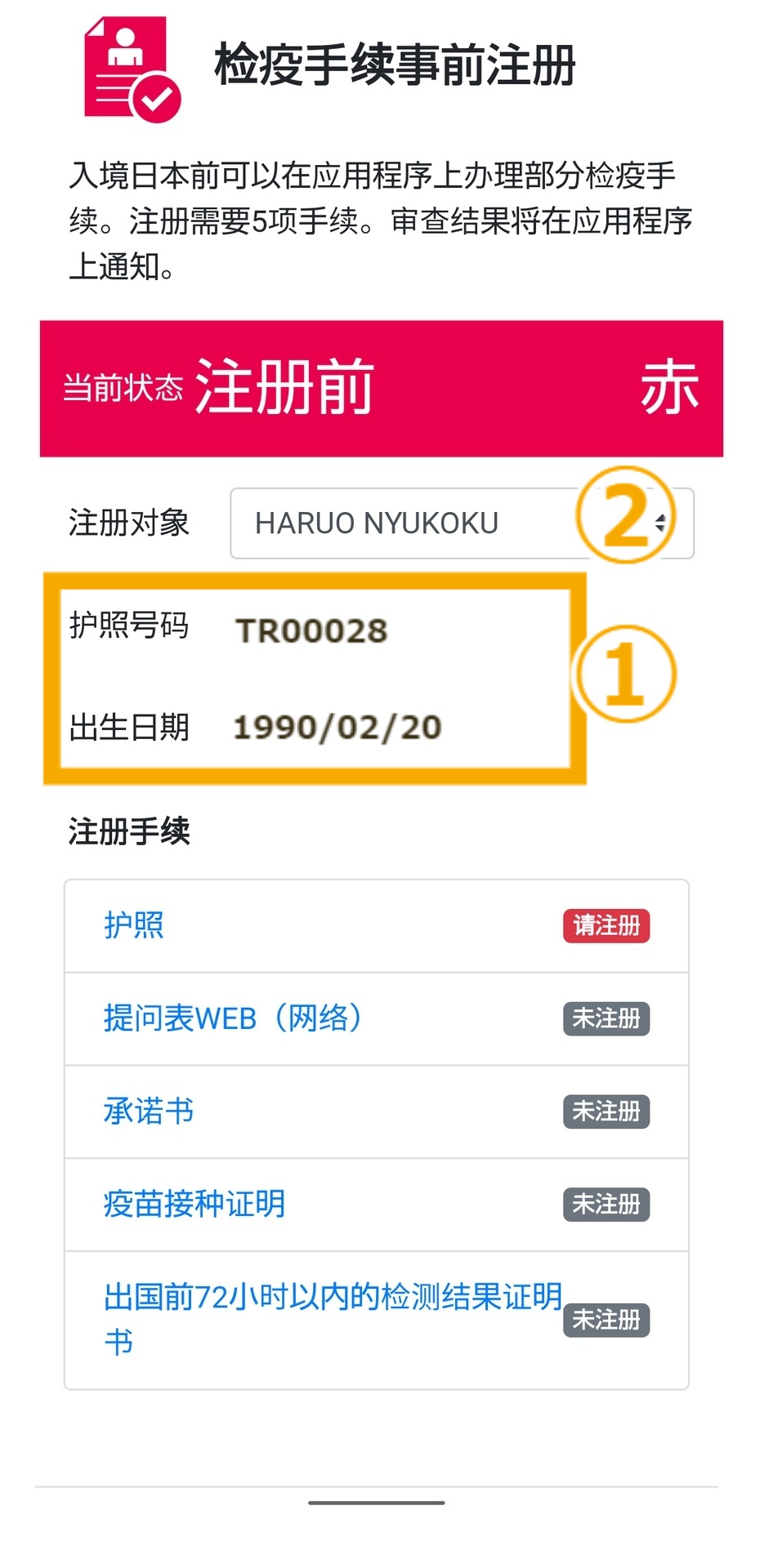Open 出国前72小时以内的检测结果证明书 step
This screenshot has height=1568, width=760.
[x=333, y=1298]
